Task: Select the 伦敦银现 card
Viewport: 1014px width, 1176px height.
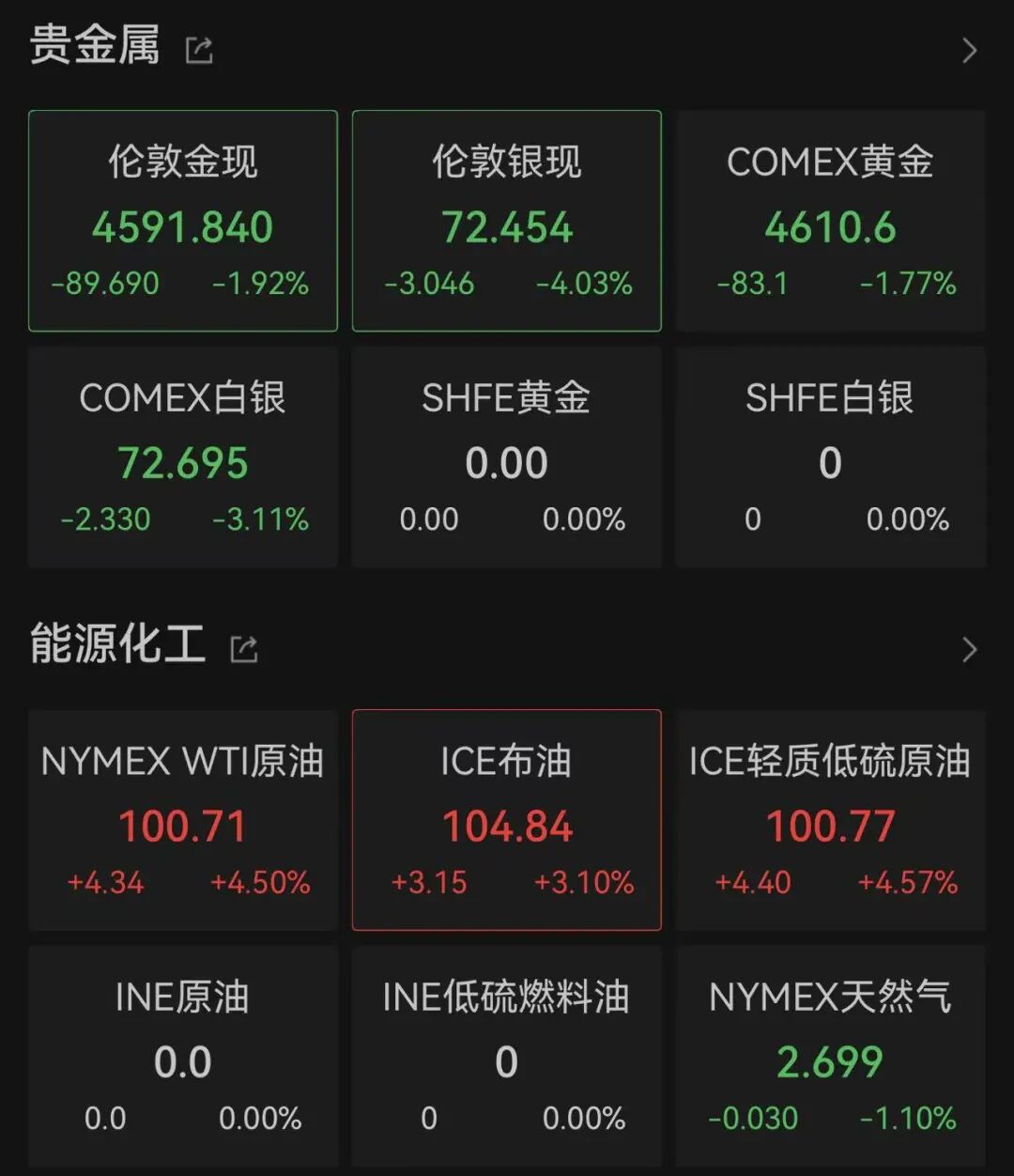Action: tap(507, 222)
